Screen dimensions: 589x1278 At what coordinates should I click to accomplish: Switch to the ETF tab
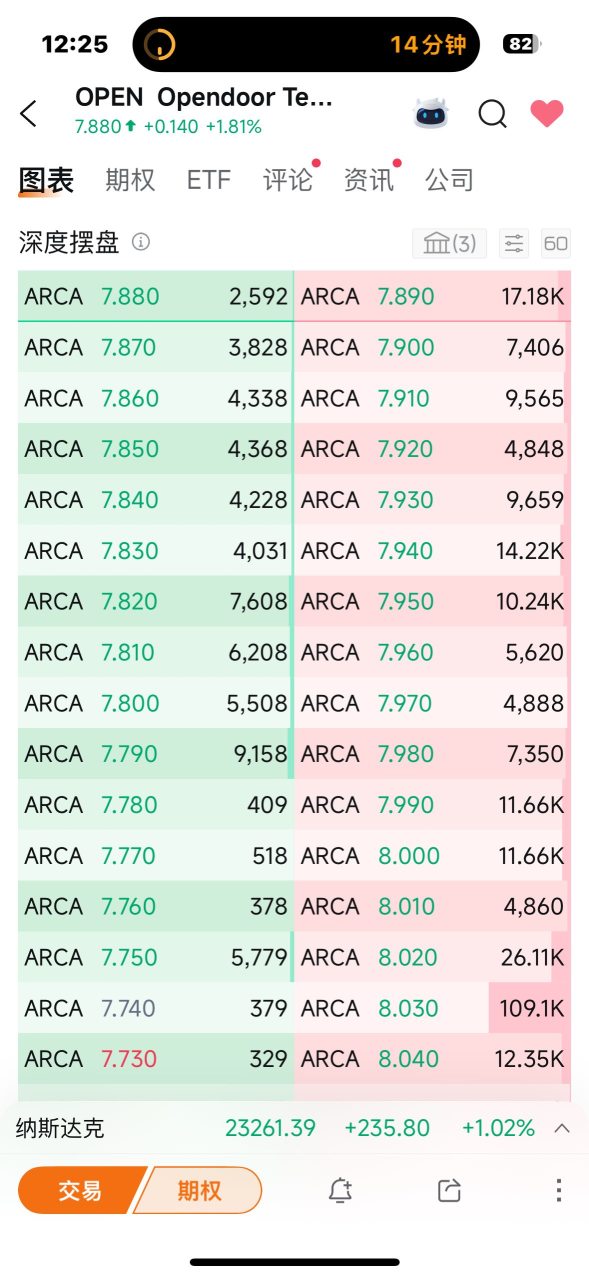pyautogui.click(x=209, y=180)
